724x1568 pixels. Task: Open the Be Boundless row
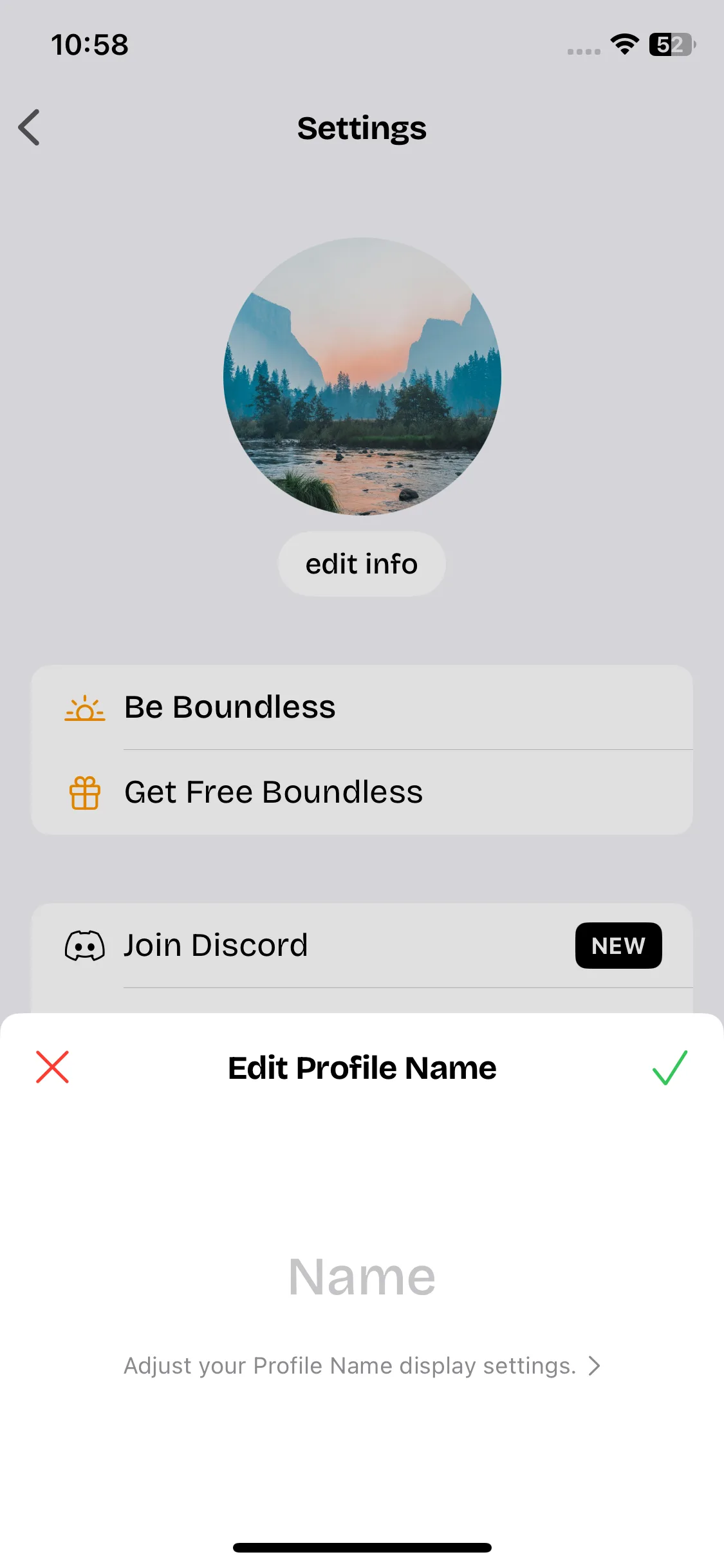[362, 707]
